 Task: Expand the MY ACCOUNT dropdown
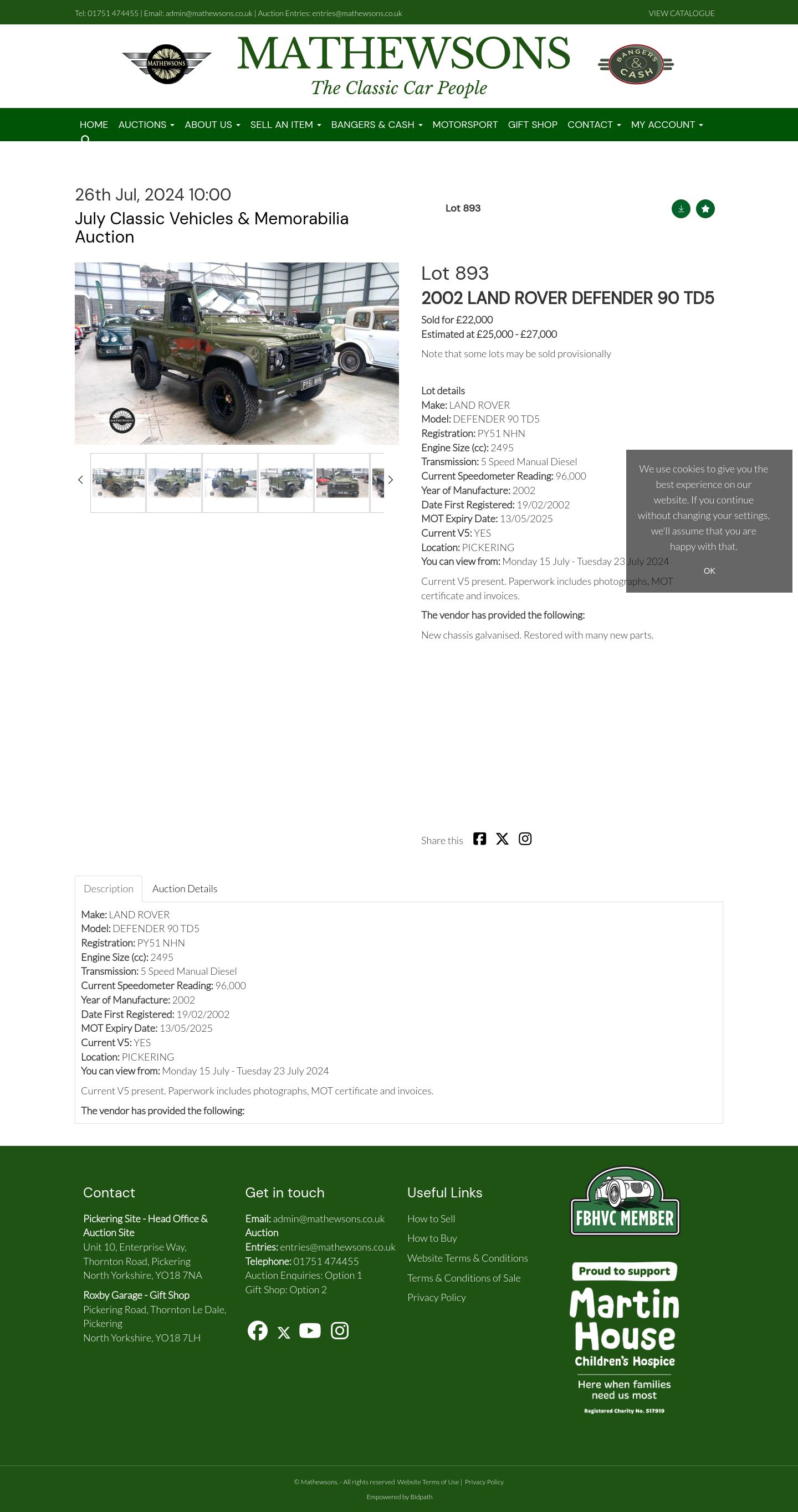click(x=667, y=125)
